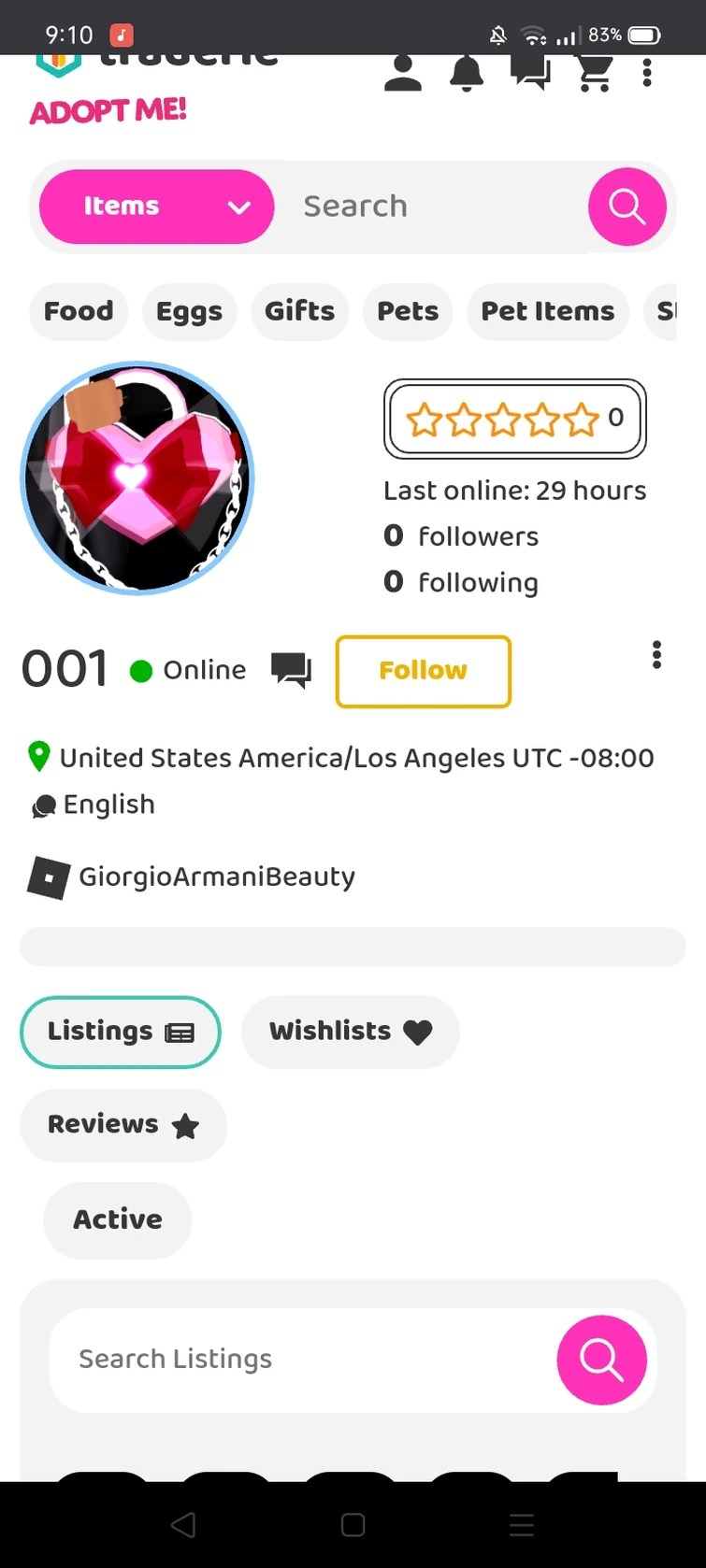Select the Food category chip
The width and height of the screenshot is (706, 1568).
(79, 311)
